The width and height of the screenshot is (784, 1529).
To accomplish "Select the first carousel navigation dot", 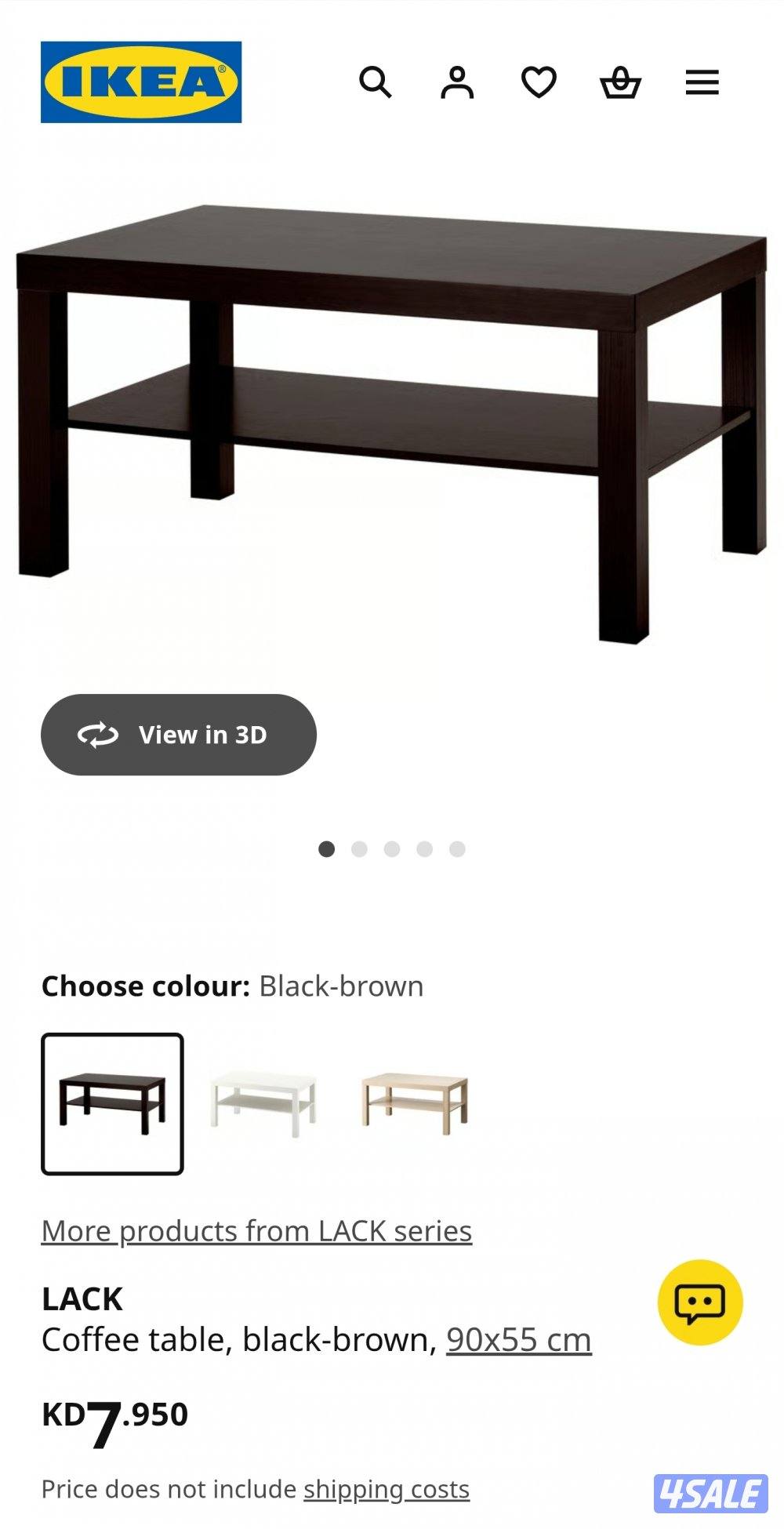I will click(x=325, y=848).
